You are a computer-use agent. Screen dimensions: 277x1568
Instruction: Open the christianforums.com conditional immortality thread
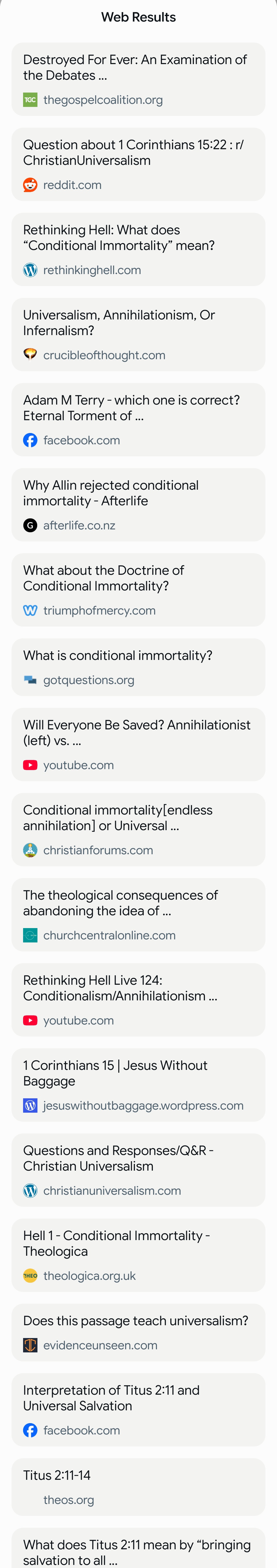click(138, 830)
